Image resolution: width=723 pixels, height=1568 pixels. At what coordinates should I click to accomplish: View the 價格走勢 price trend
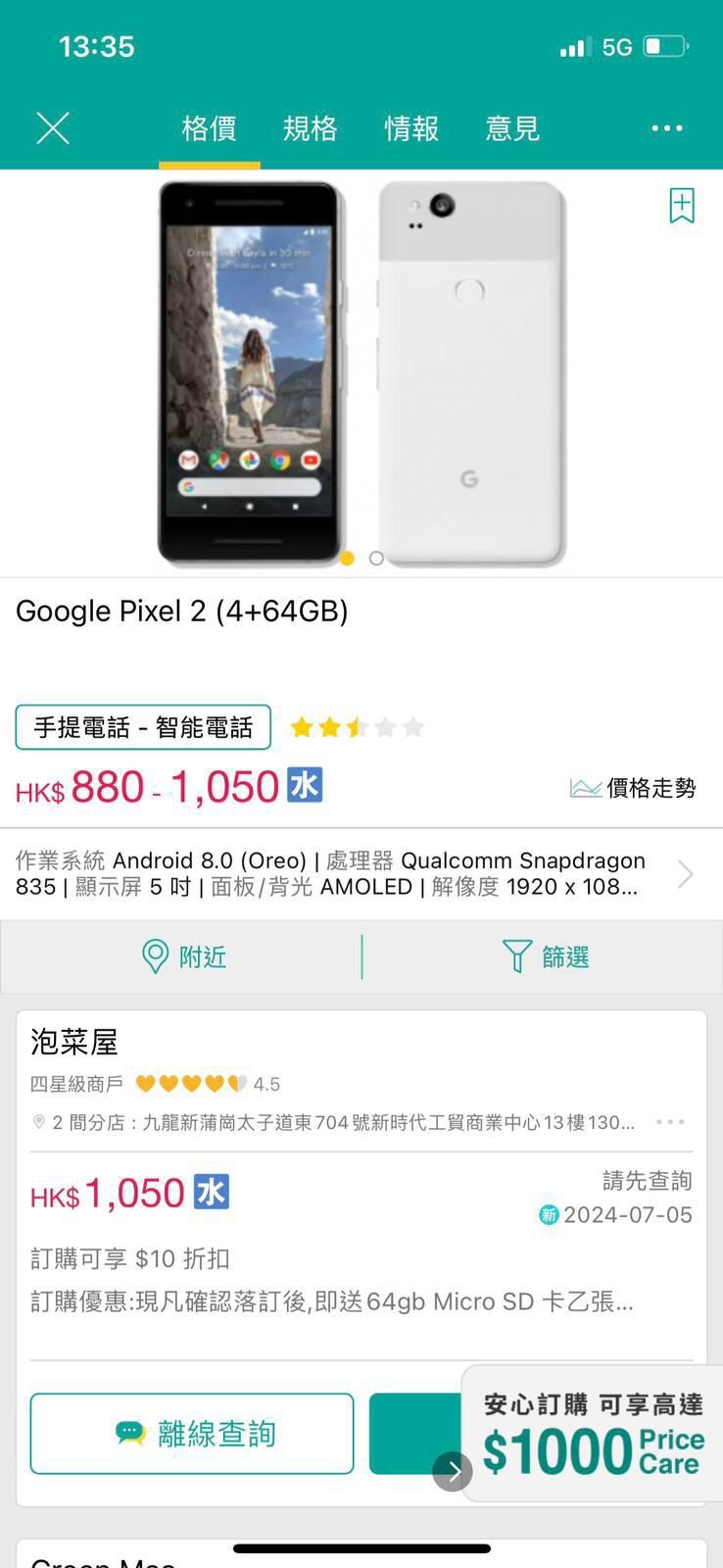point(633,788)
